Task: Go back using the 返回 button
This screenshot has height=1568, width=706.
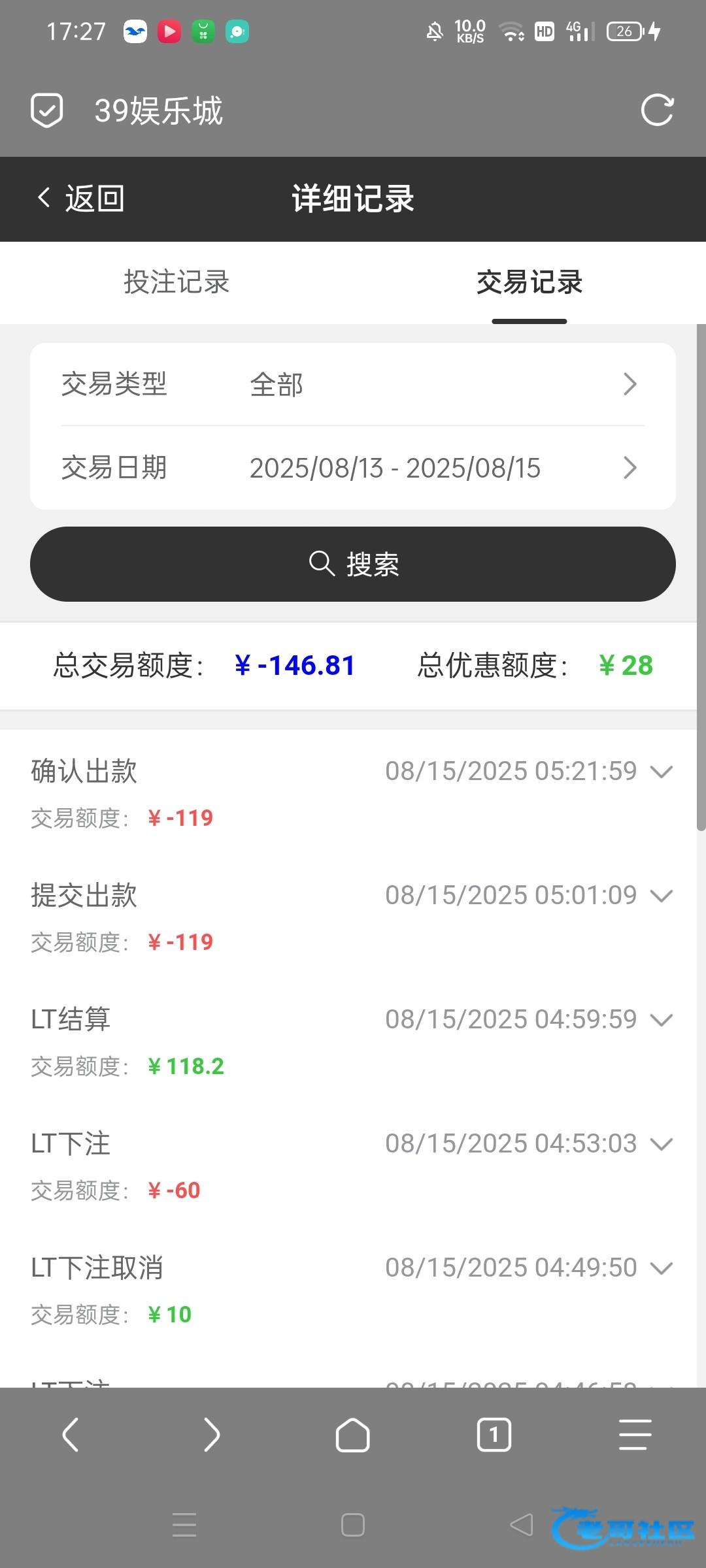Action: 81,199
